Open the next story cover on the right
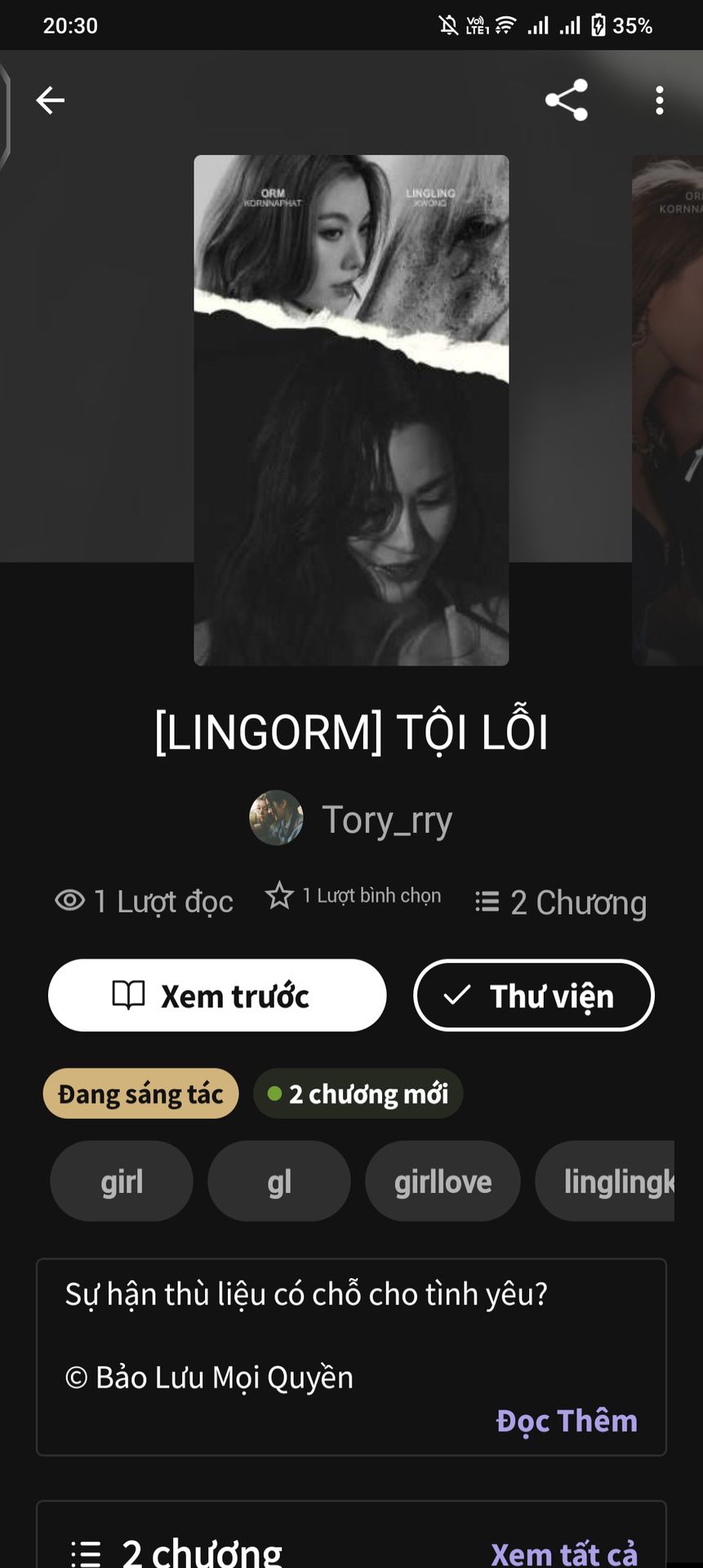 668,410
